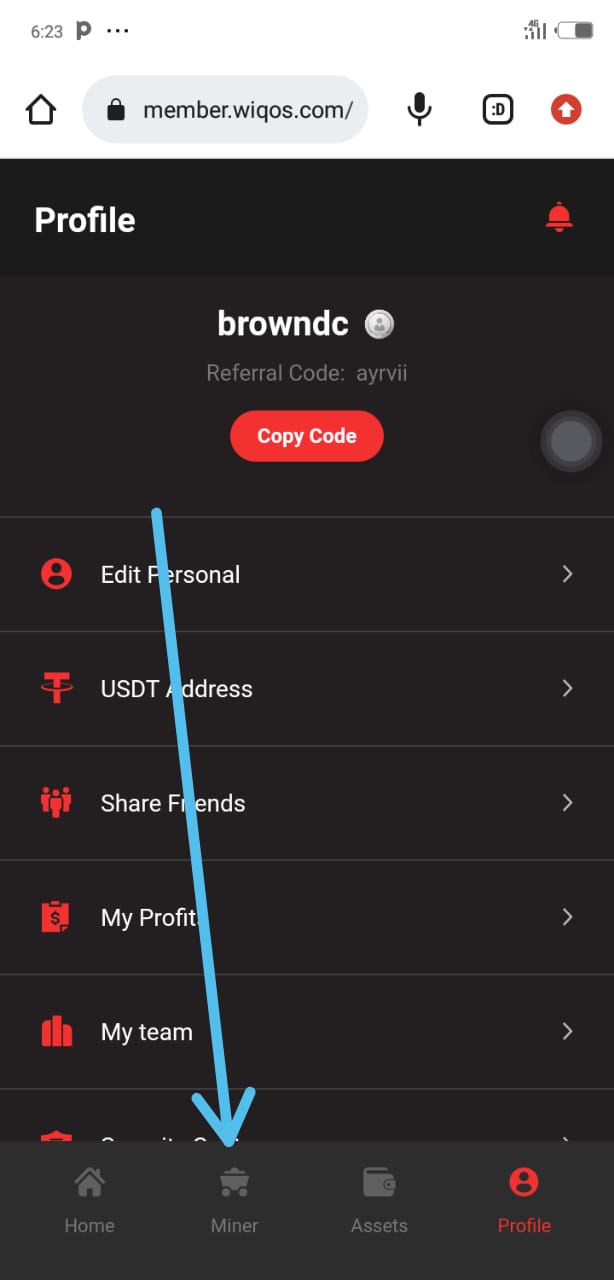Open the browser tab switcher

pyautogui.click(x=498, y=109)
